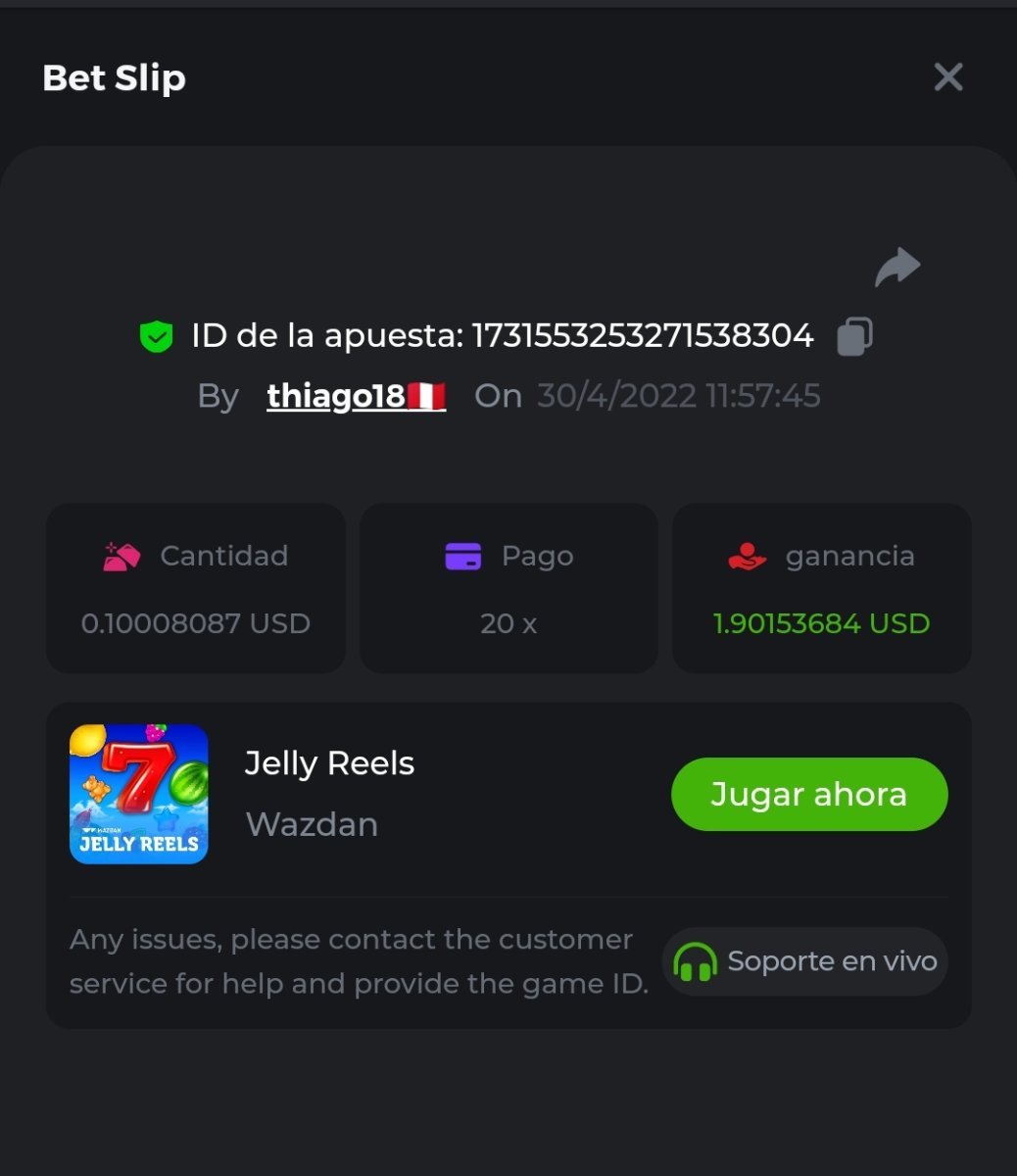
Task: Share this bet slip
Action: pyautogui.click(x=896, y=267)
